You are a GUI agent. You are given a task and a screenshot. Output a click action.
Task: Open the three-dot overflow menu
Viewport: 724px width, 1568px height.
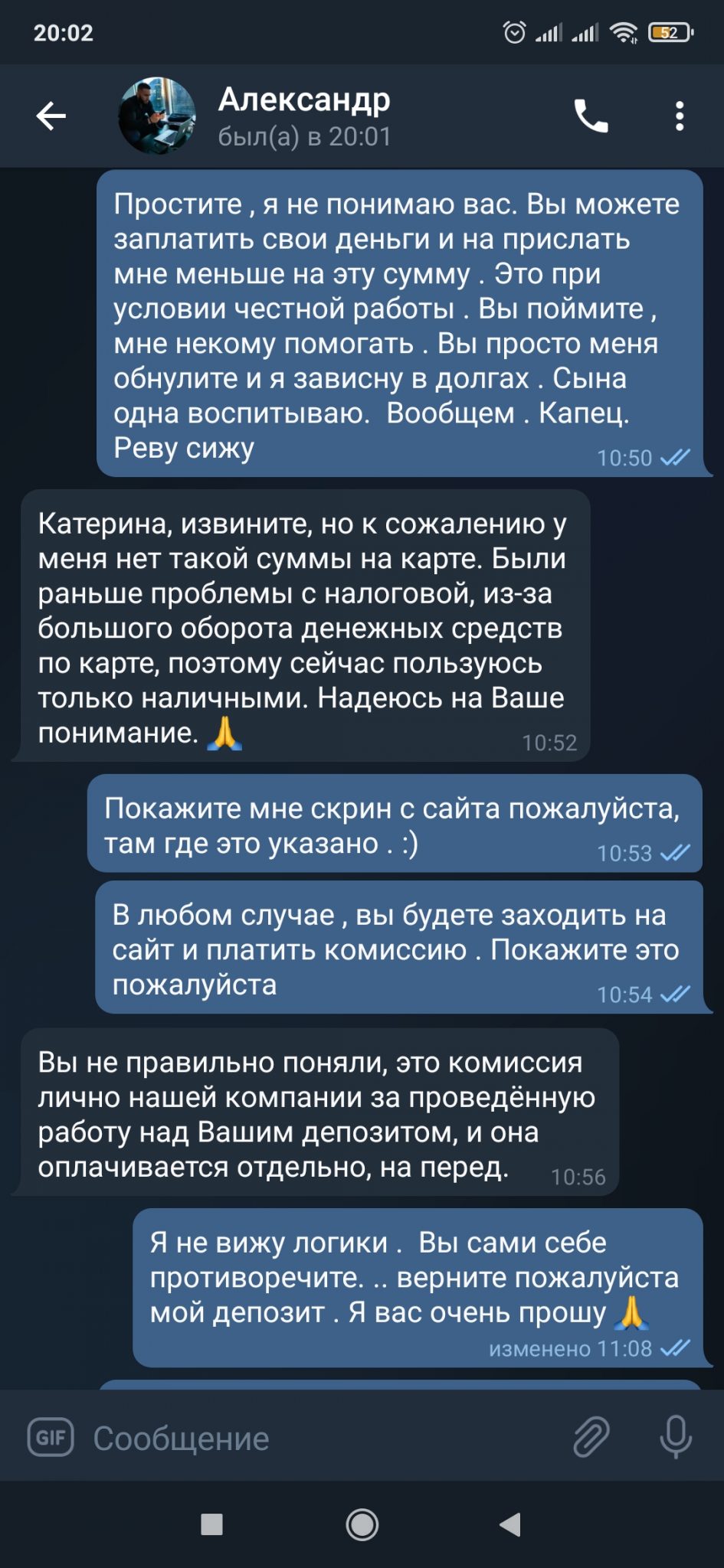(x=679, y=116)
